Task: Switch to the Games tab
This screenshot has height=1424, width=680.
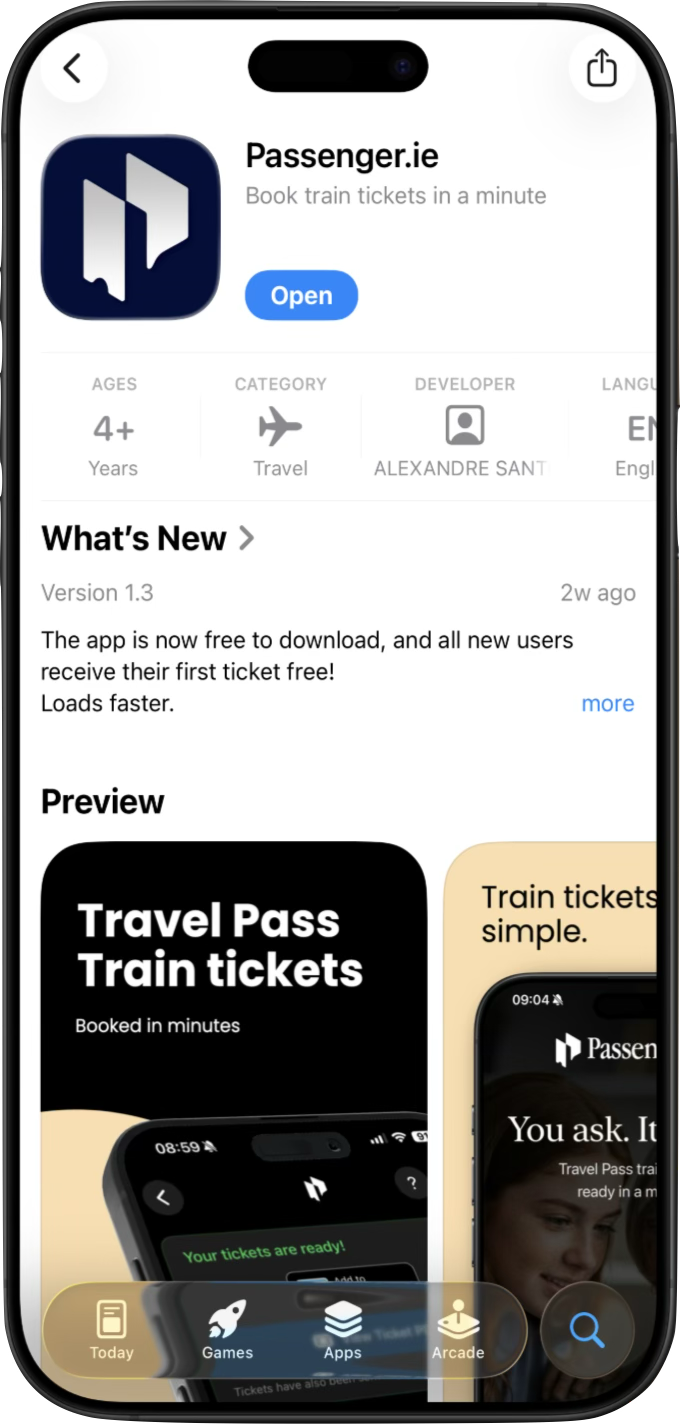Action: [228, 1331]
